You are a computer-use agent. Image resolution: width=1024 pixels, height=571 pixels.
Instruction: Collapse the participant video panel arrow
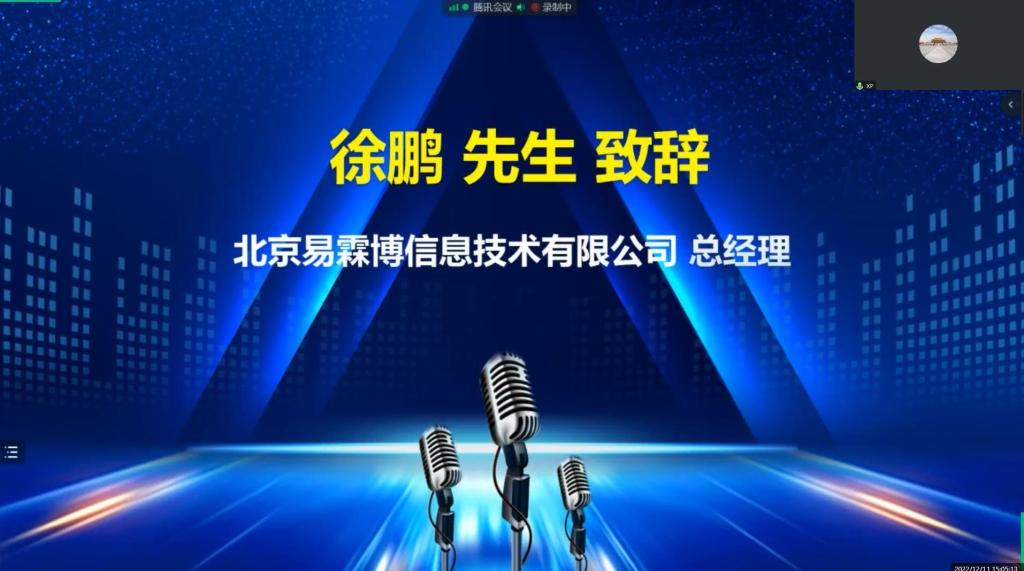tap(1011, 104)
